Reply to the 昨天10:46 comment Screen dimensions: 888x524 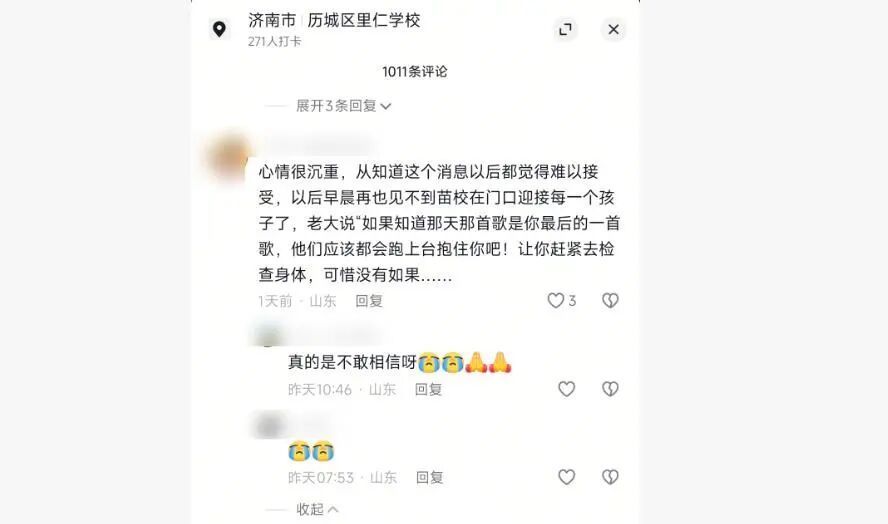pos(429,389)
